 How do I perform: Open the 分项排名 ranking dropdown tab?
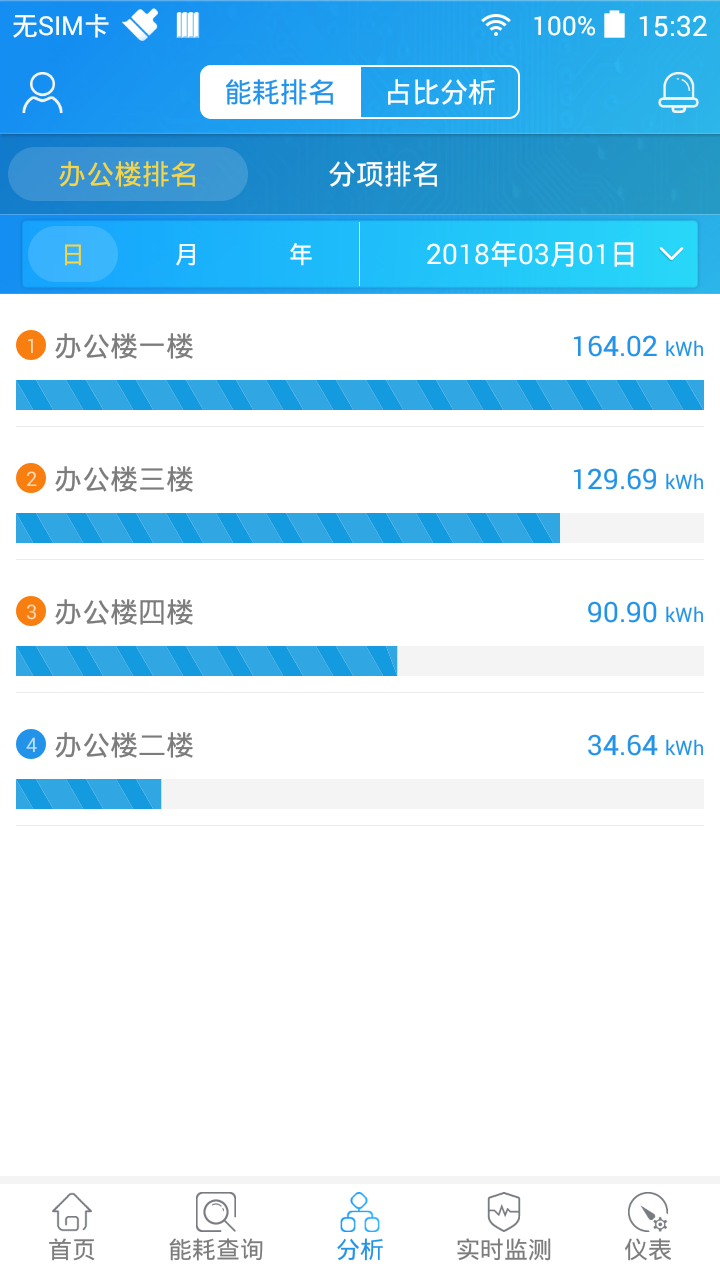click(383, 173)
